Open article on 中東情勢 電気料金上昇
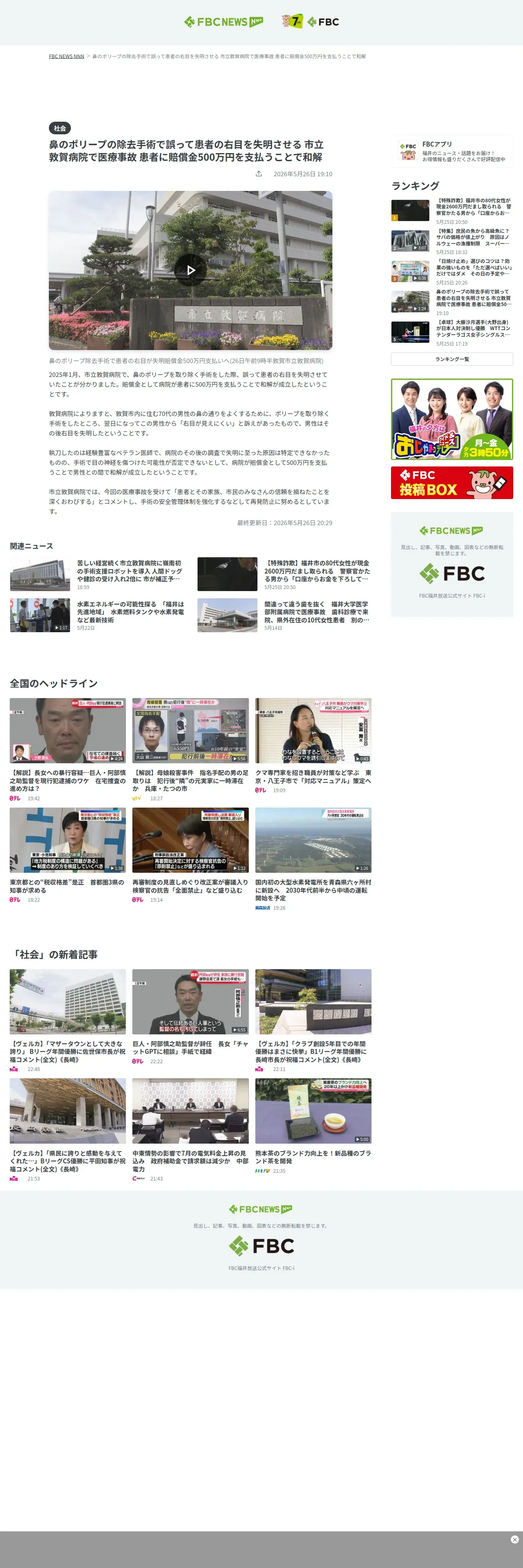523x1568 pixels. [191, 1130]
